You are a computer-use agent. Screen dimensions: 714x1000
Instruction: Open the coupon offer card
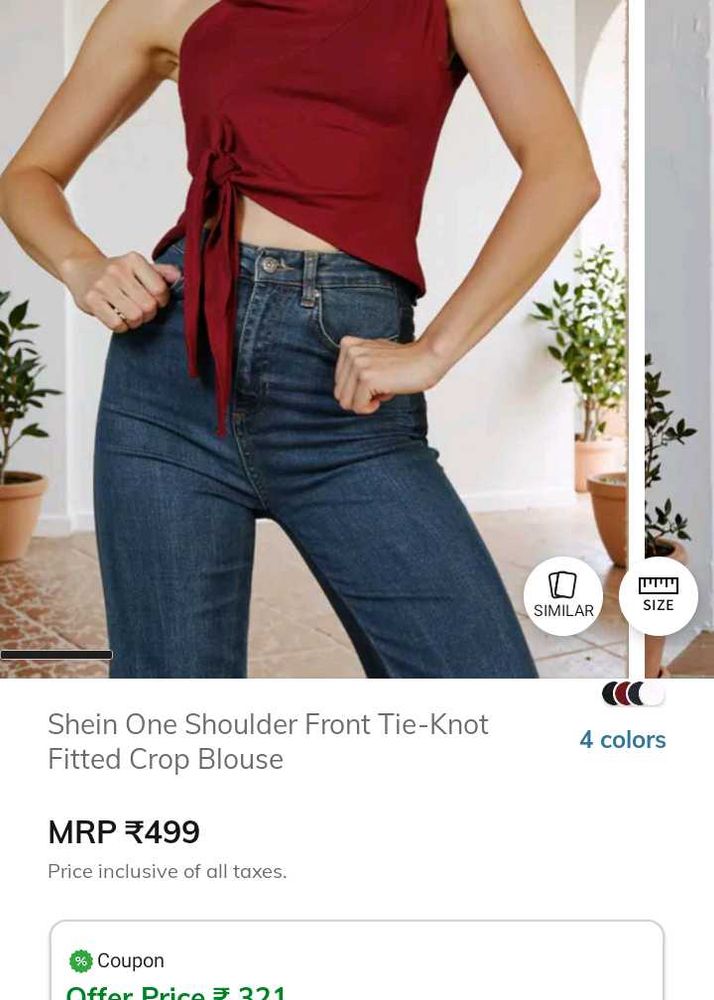356,965
